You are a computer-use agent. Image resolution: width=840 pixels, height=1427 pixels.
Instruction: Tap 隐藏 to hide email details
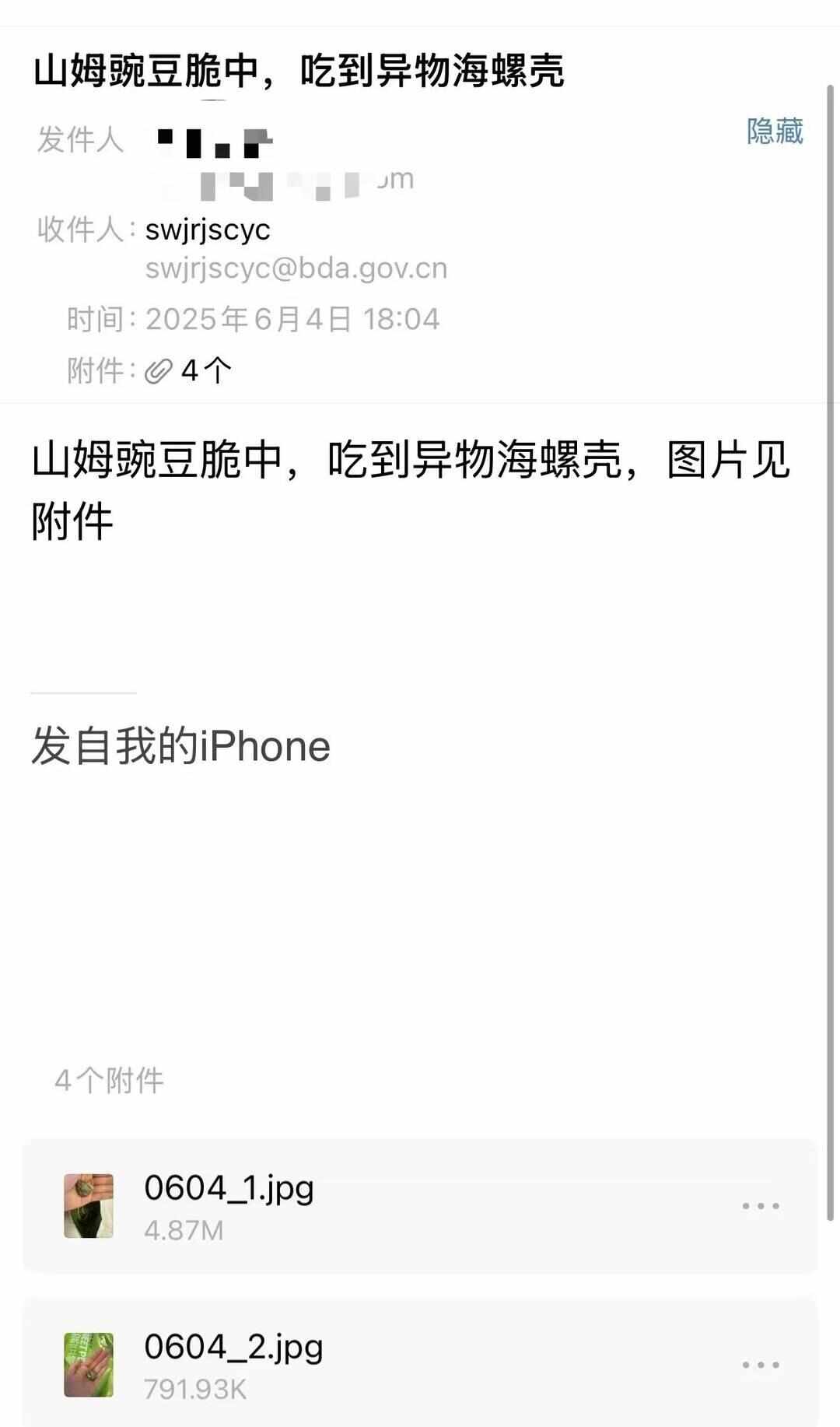tap(774, 131)
